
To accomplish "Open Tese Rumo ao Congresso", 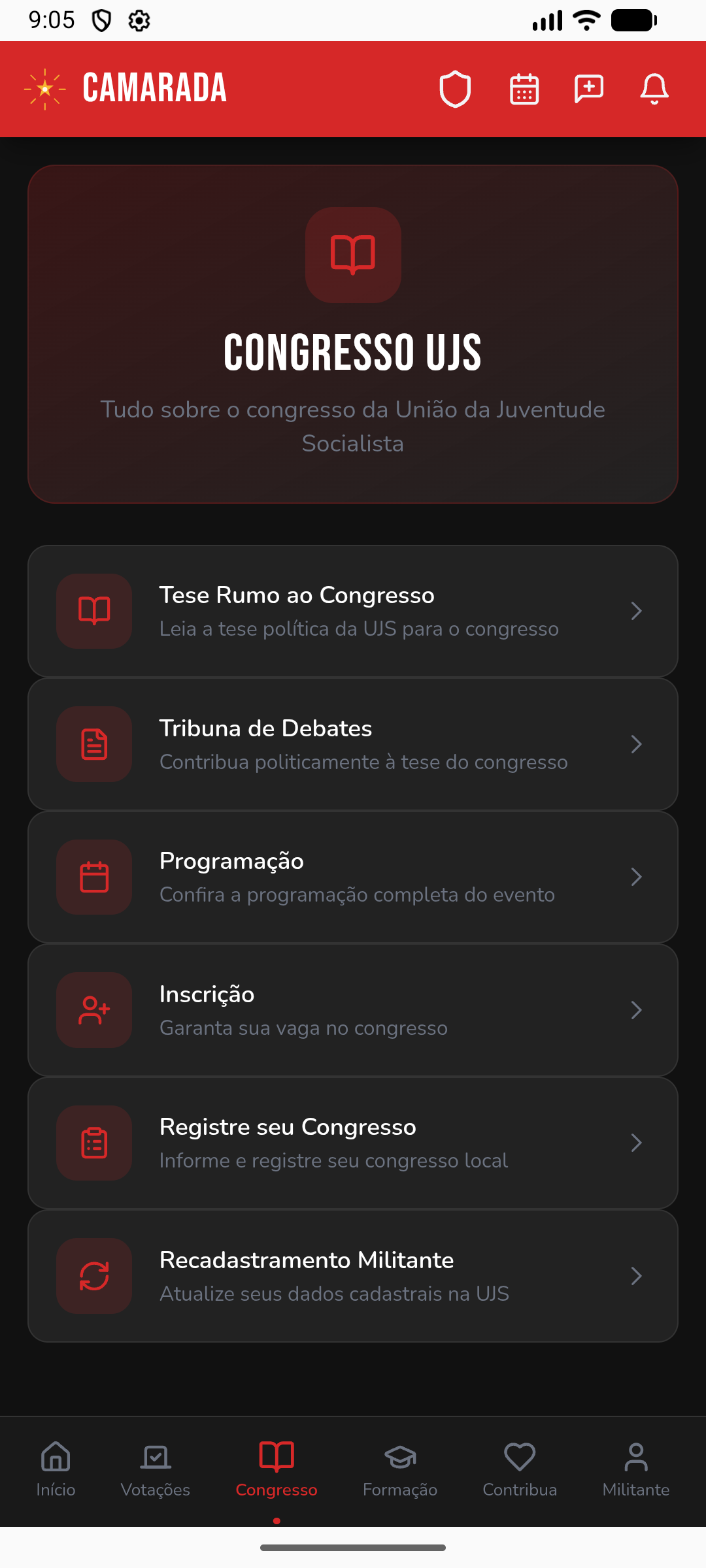I will 353,611.
